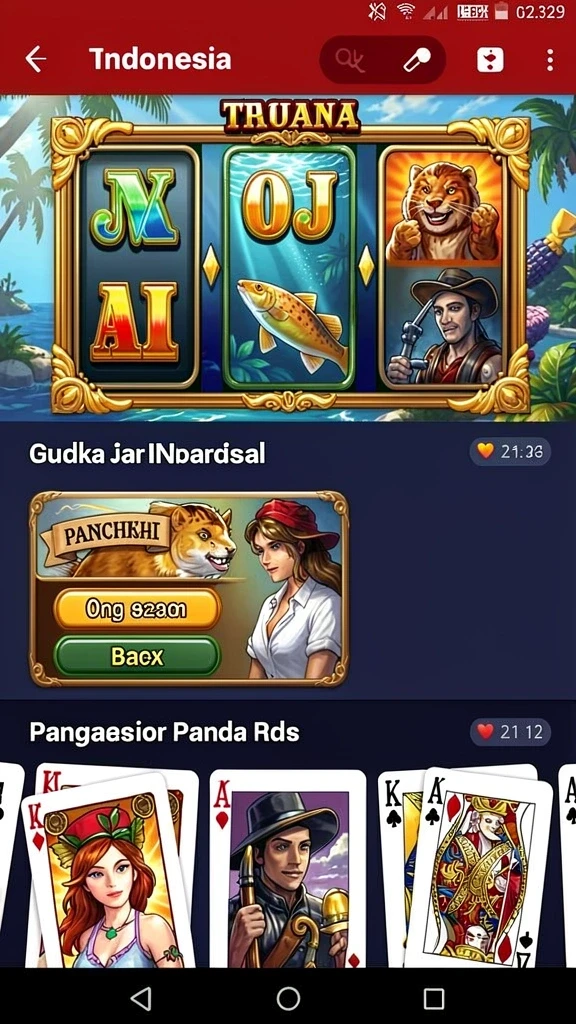Tap the yellow Ong button

click(x=136, y=609)
